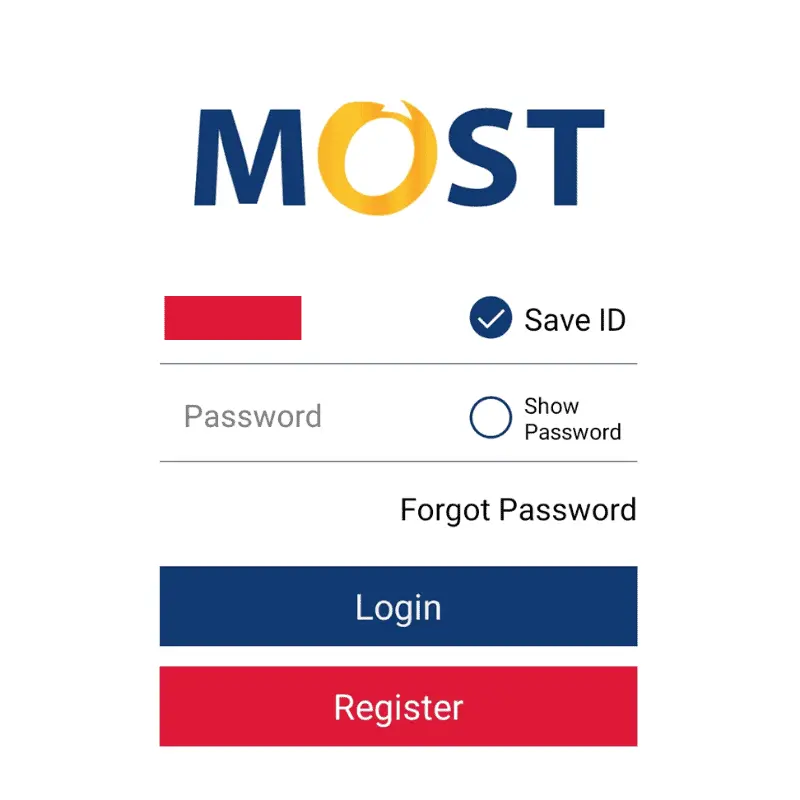Select the red Register button
This screenshot has height=800, width=800.
398,707
